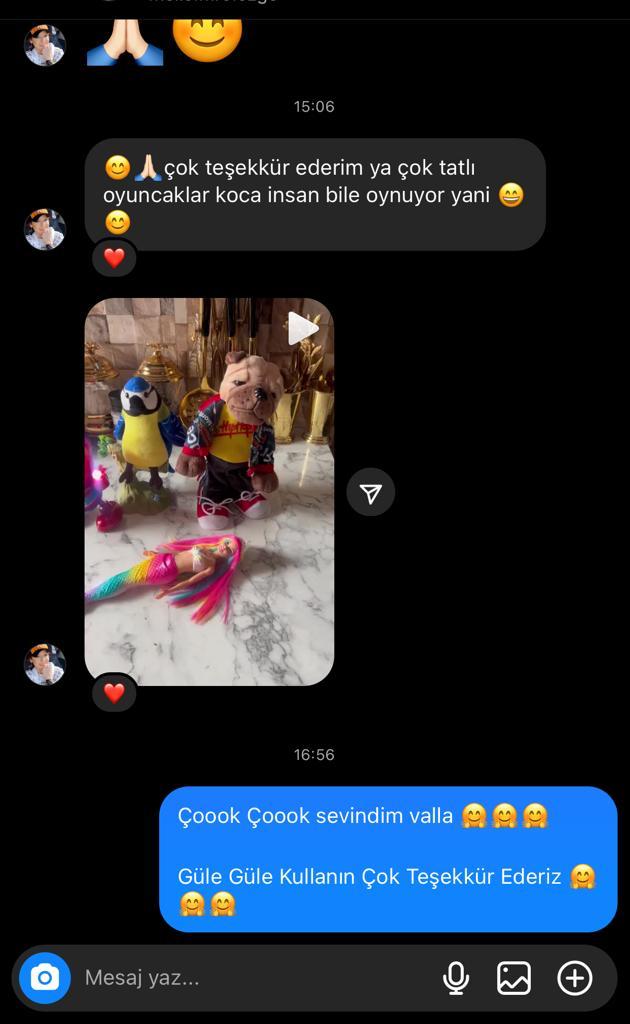Forward the shared video with the paper-plane icon

(x=371, y=492)
